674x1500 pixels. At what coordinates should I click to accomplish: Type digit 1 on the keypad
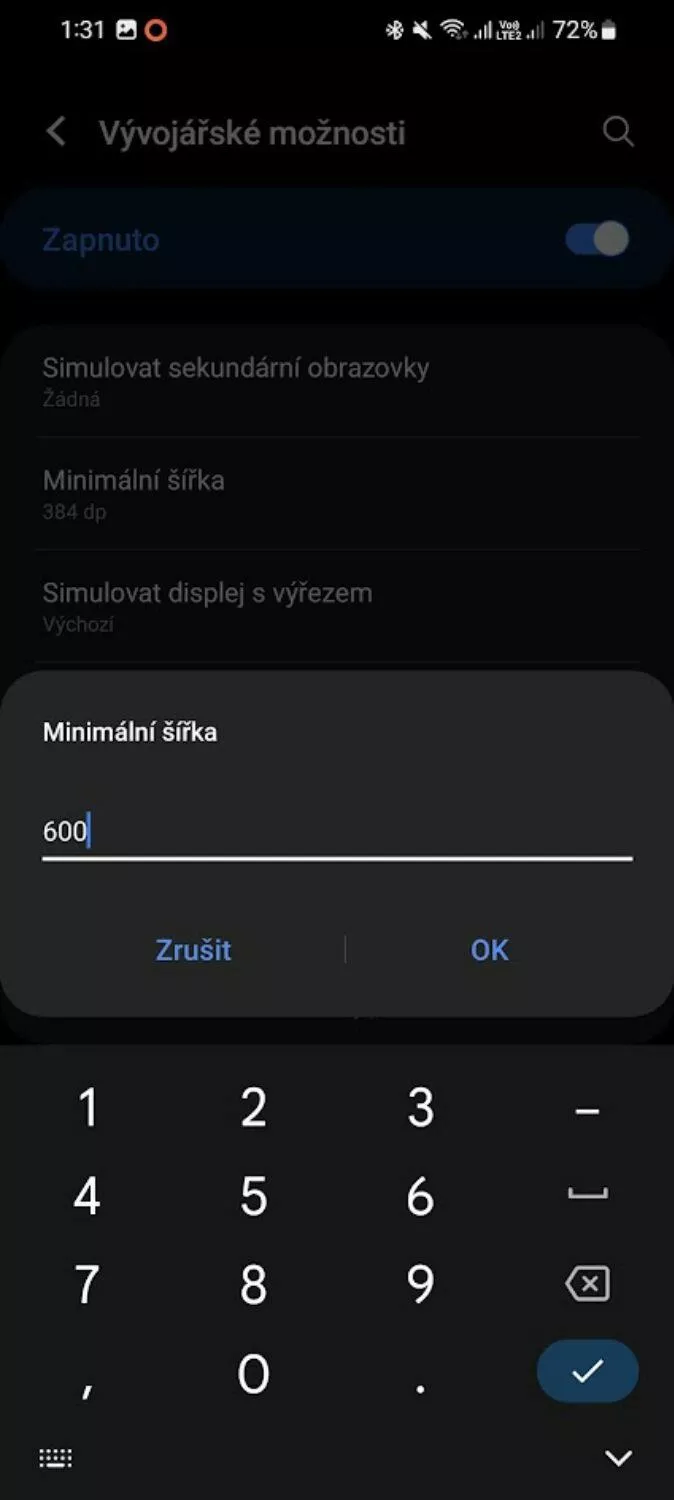coord(88,1108)
